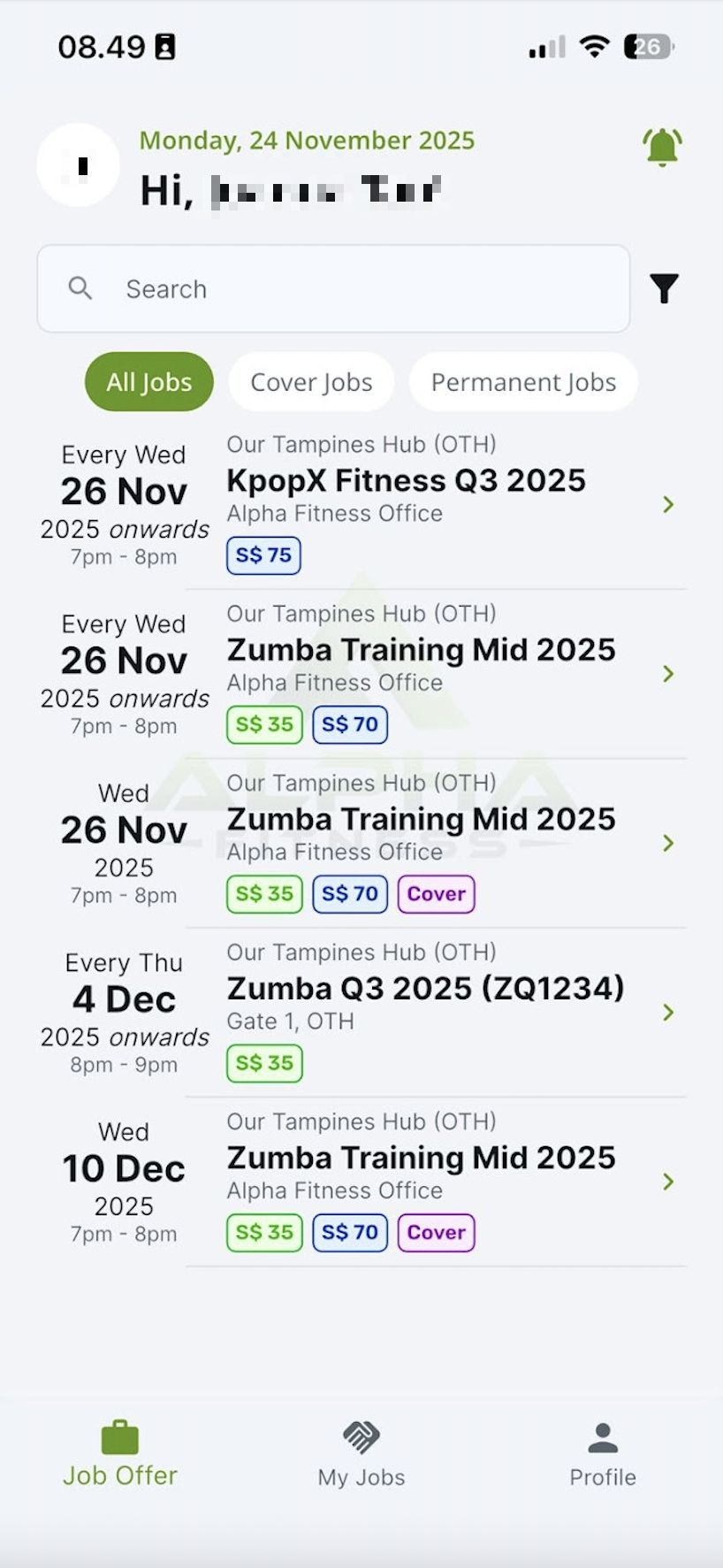
Task: Switch to Cover Jobs filter
Action: click(x=311, y=382)
